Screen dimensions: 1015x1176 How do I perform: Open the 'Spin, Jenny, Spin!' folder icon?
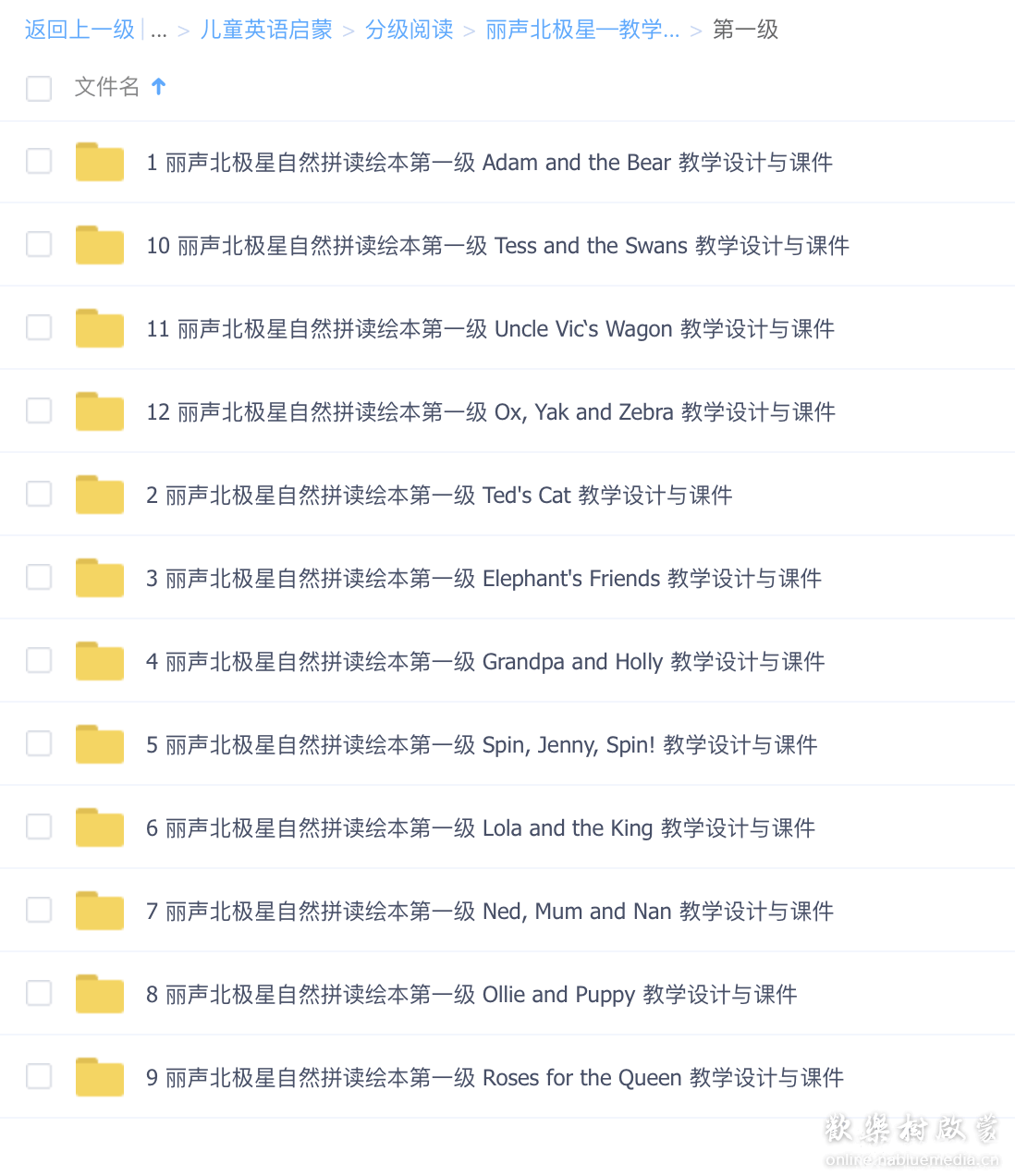99,743
